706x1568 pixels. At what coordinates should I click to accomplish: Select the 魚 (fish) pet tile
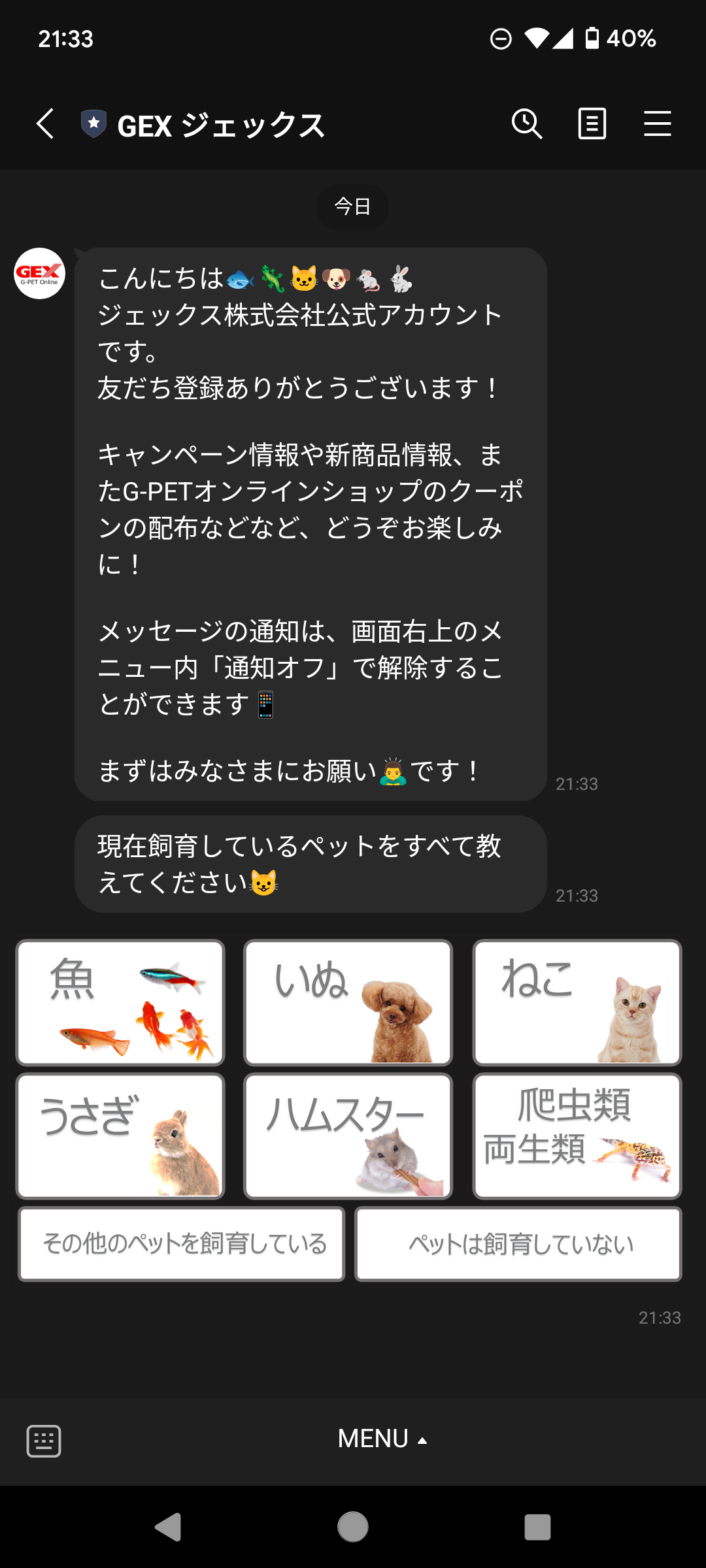point(121,1002)
